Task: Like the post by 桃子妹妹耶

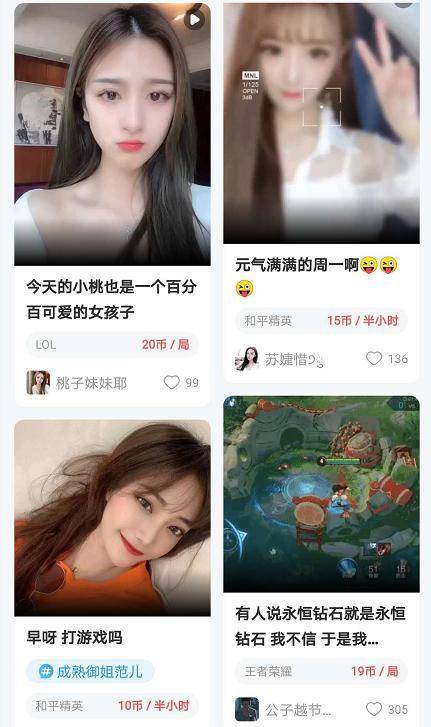Action: (172, 383)
